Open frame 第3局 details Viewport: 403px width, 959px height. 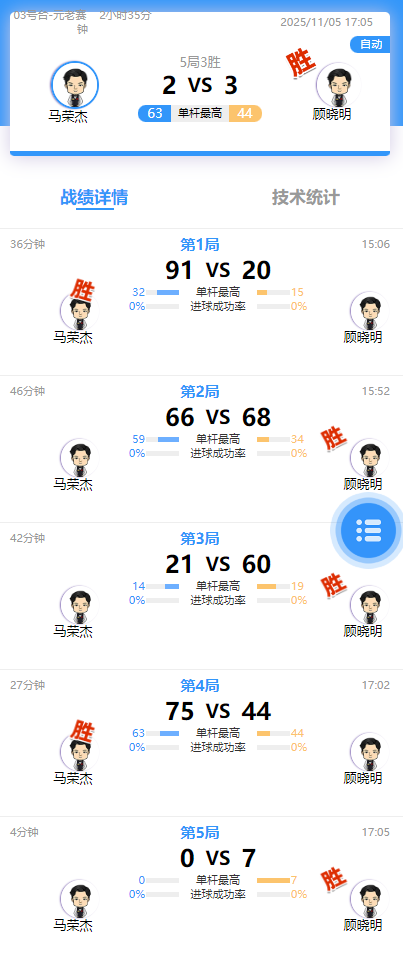pyautogui.click(x=201, y=596)
